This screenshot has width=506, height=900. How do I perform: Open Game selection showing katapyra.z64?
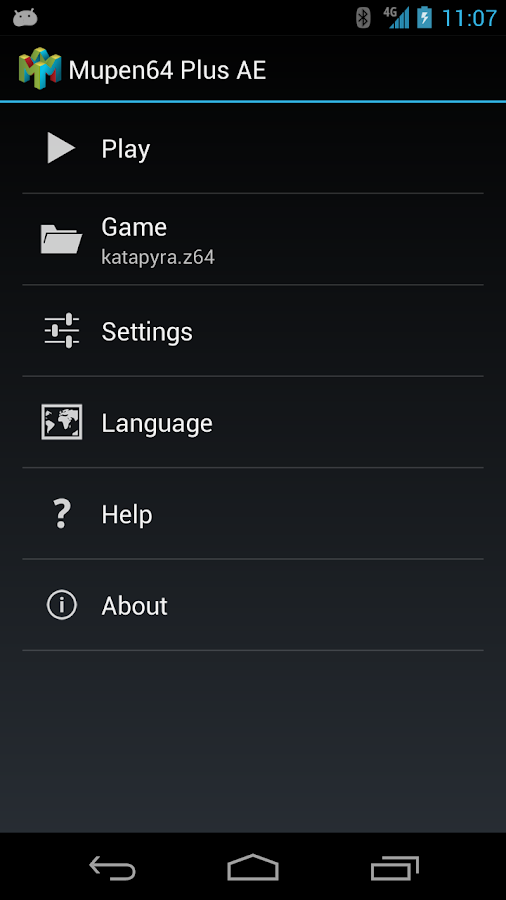[253, 239]
